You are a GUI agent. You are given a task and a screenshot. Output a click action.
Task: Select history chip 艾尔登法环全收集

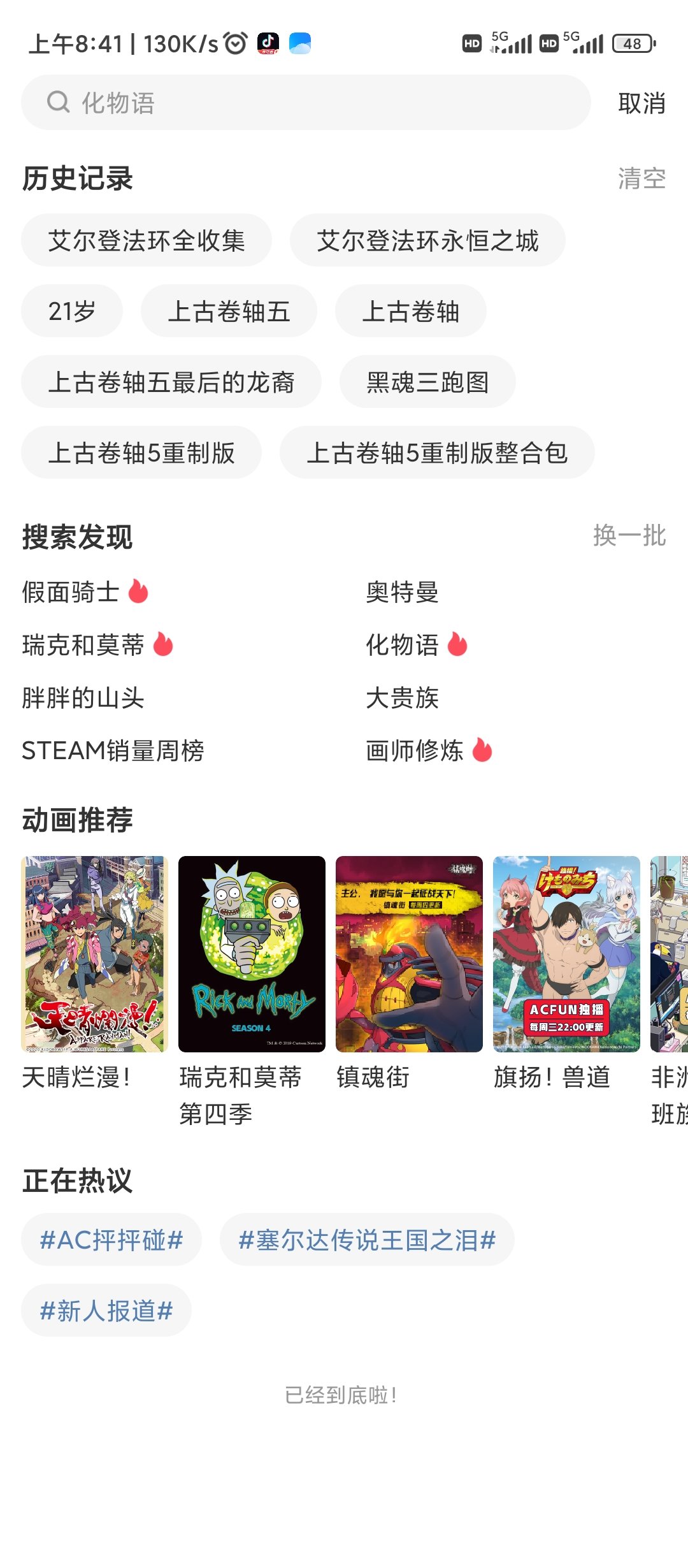[147, 240]
